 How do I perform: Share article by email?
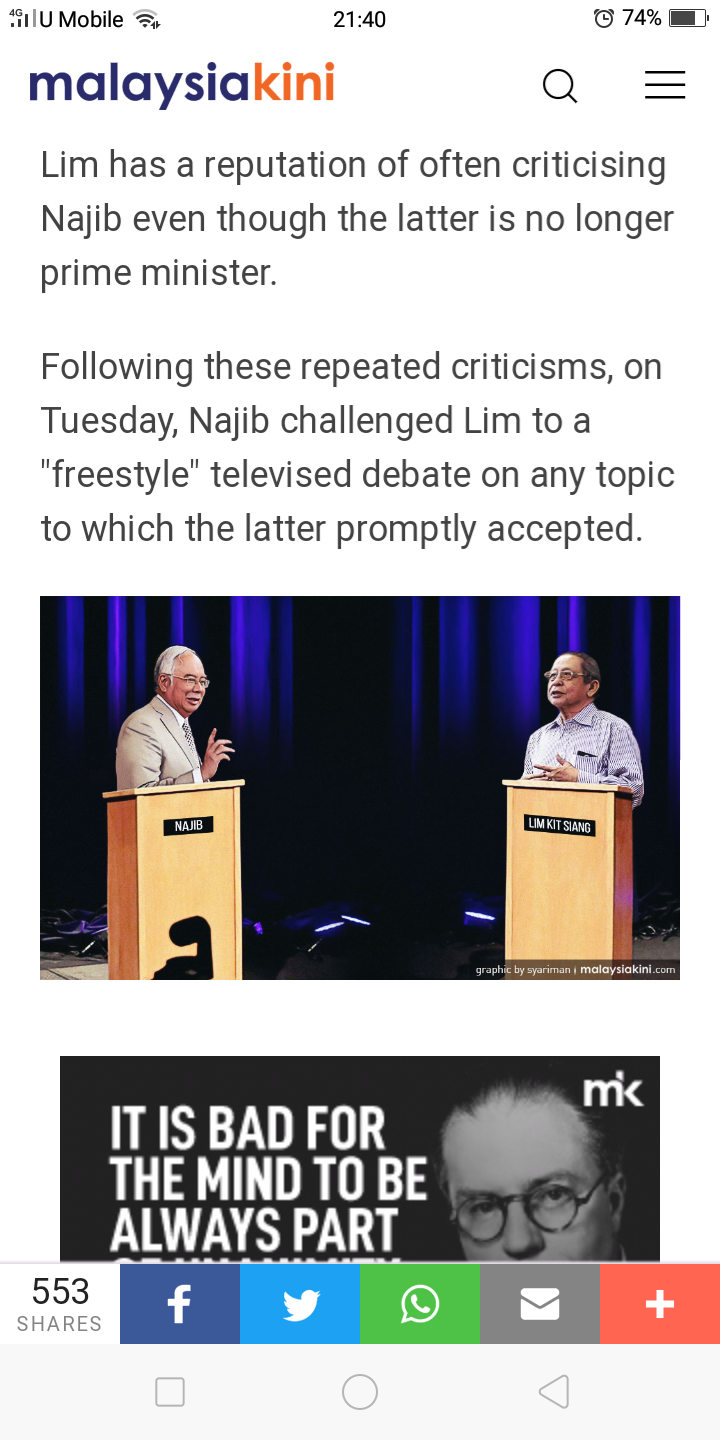click(x=540, y=1304)
